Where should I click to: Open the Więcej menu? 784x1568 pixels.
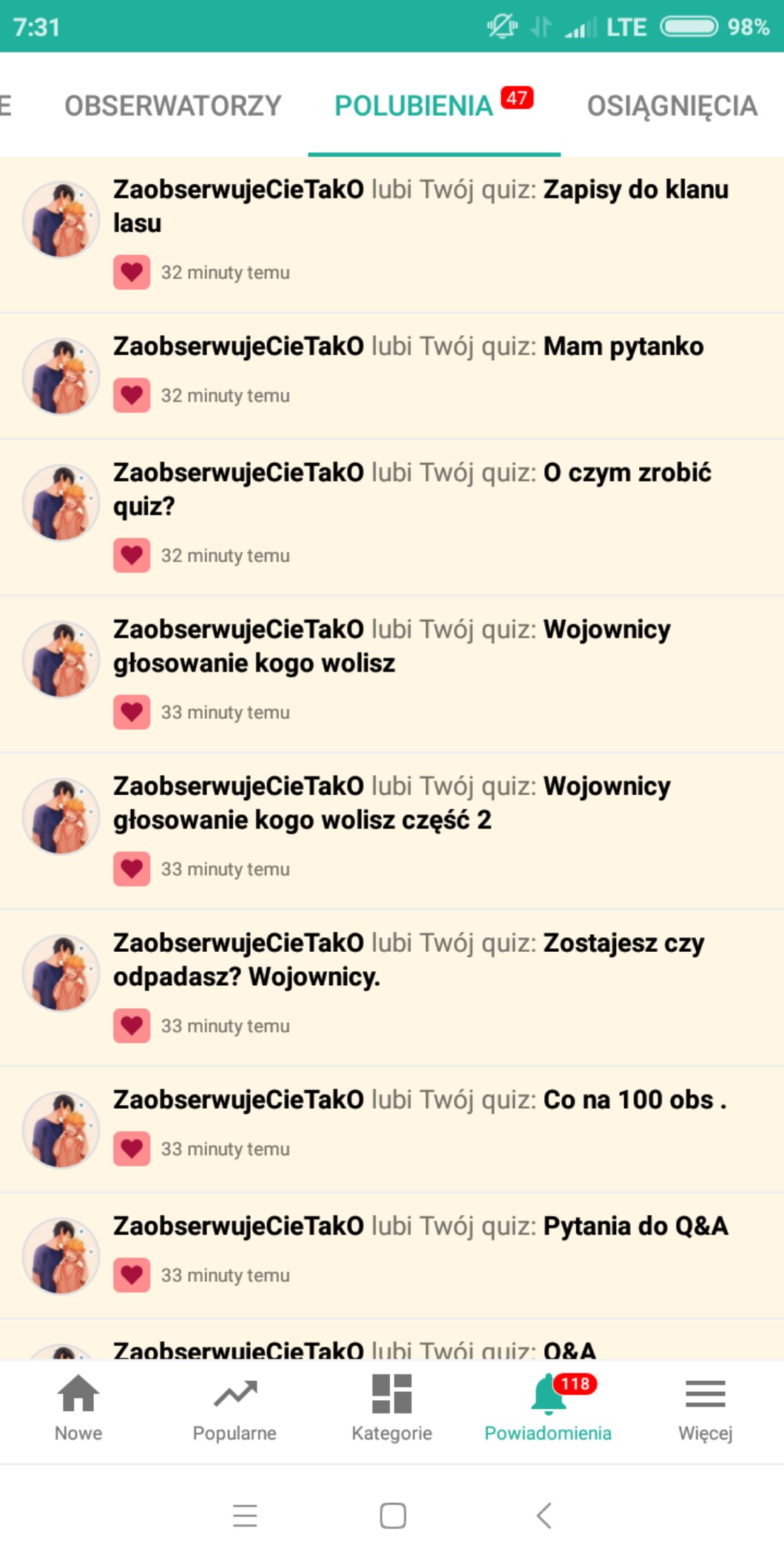705,1408
